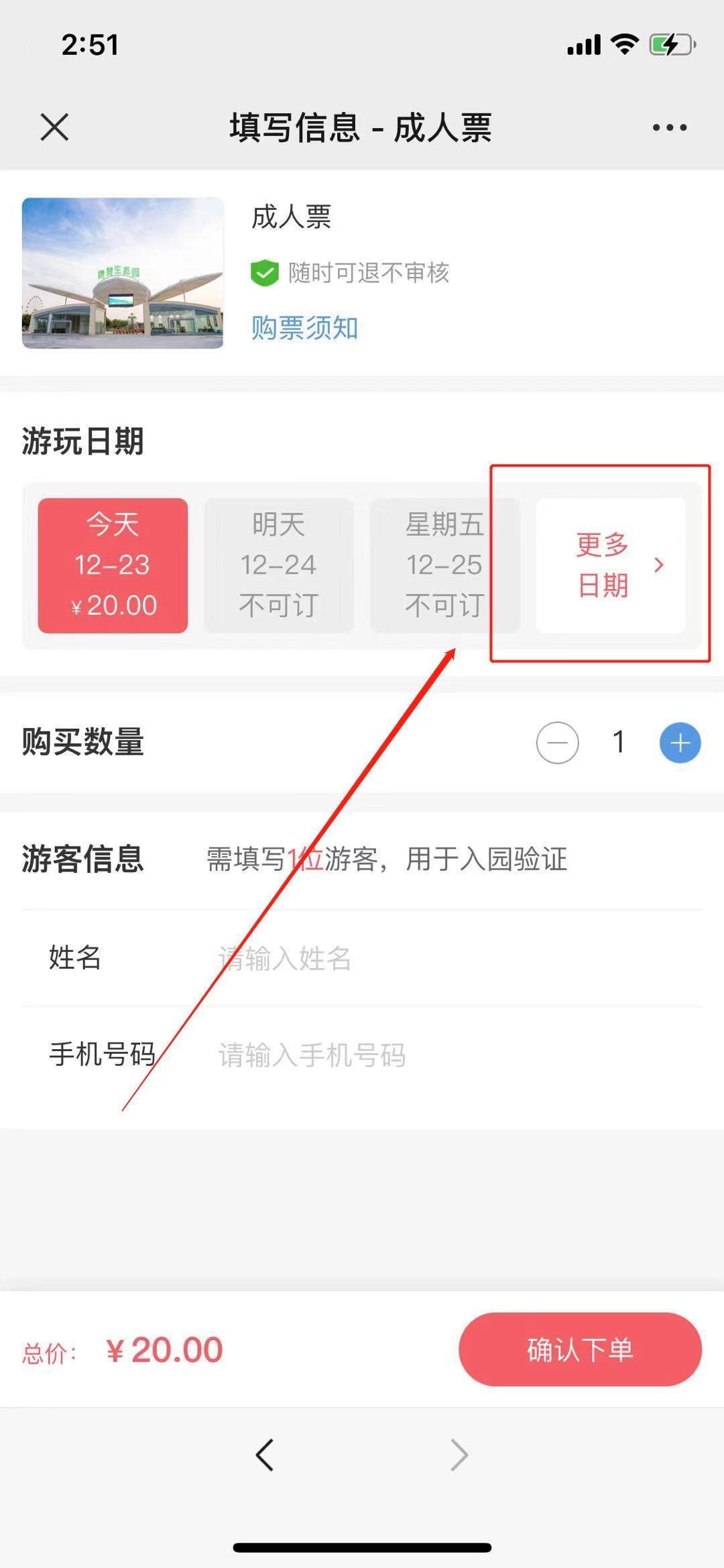This screenshot has height=1568, width=724.
Task: Open 更多日期 to pick another date
Action: pos(610,565)
